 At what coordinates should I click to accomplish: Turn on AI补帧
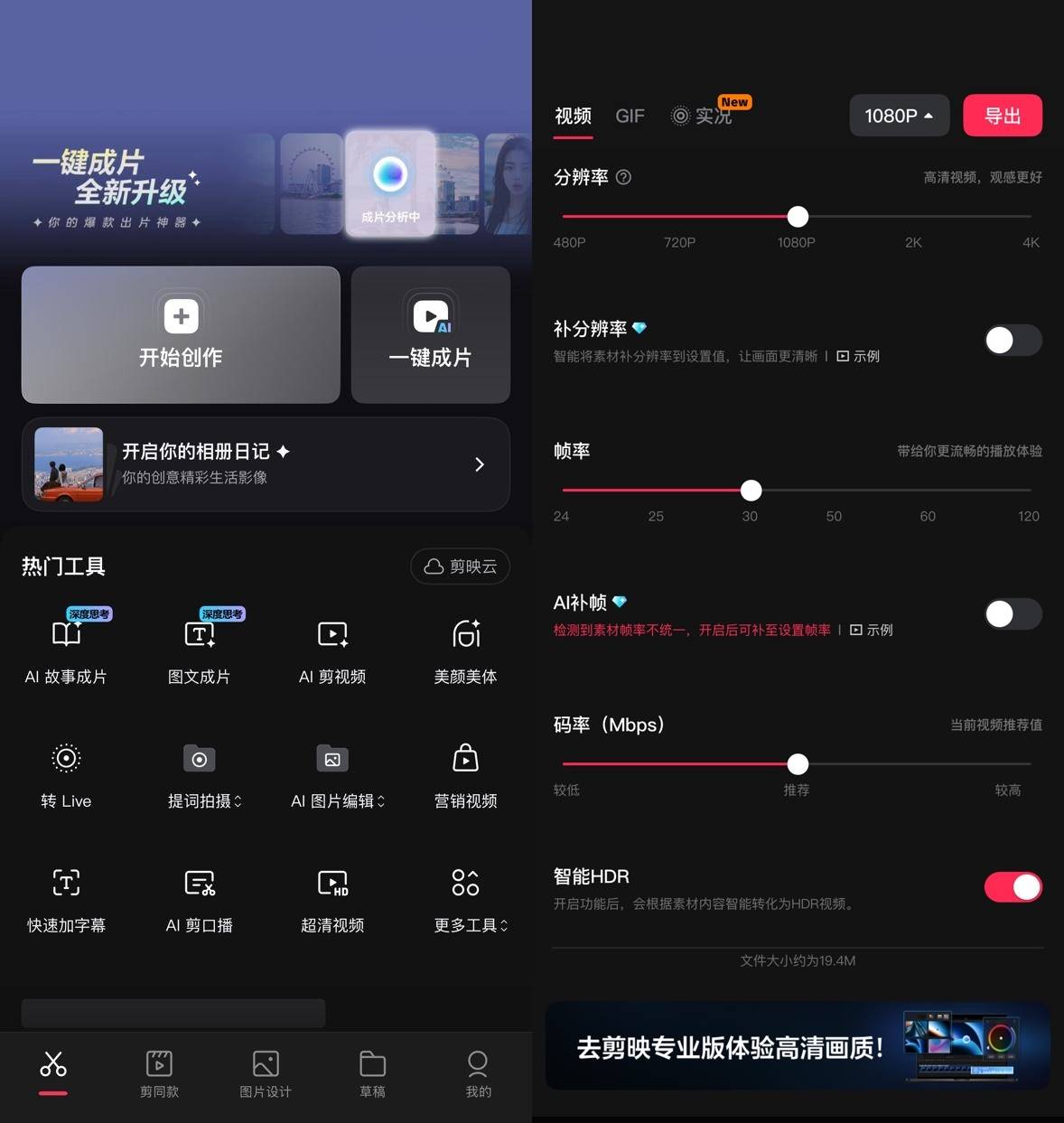click(1013, 614)
